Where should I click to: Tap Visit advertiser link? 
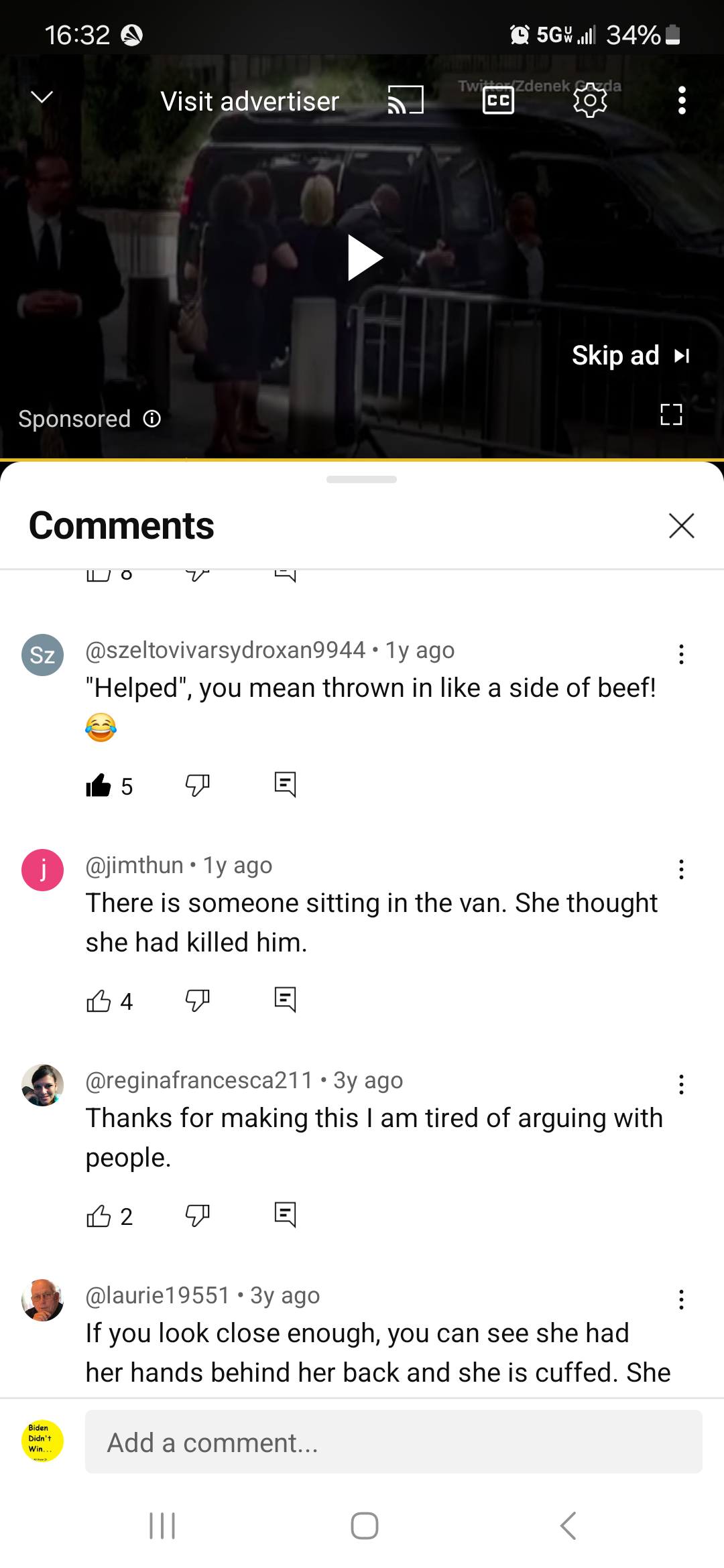click(249, 101)
